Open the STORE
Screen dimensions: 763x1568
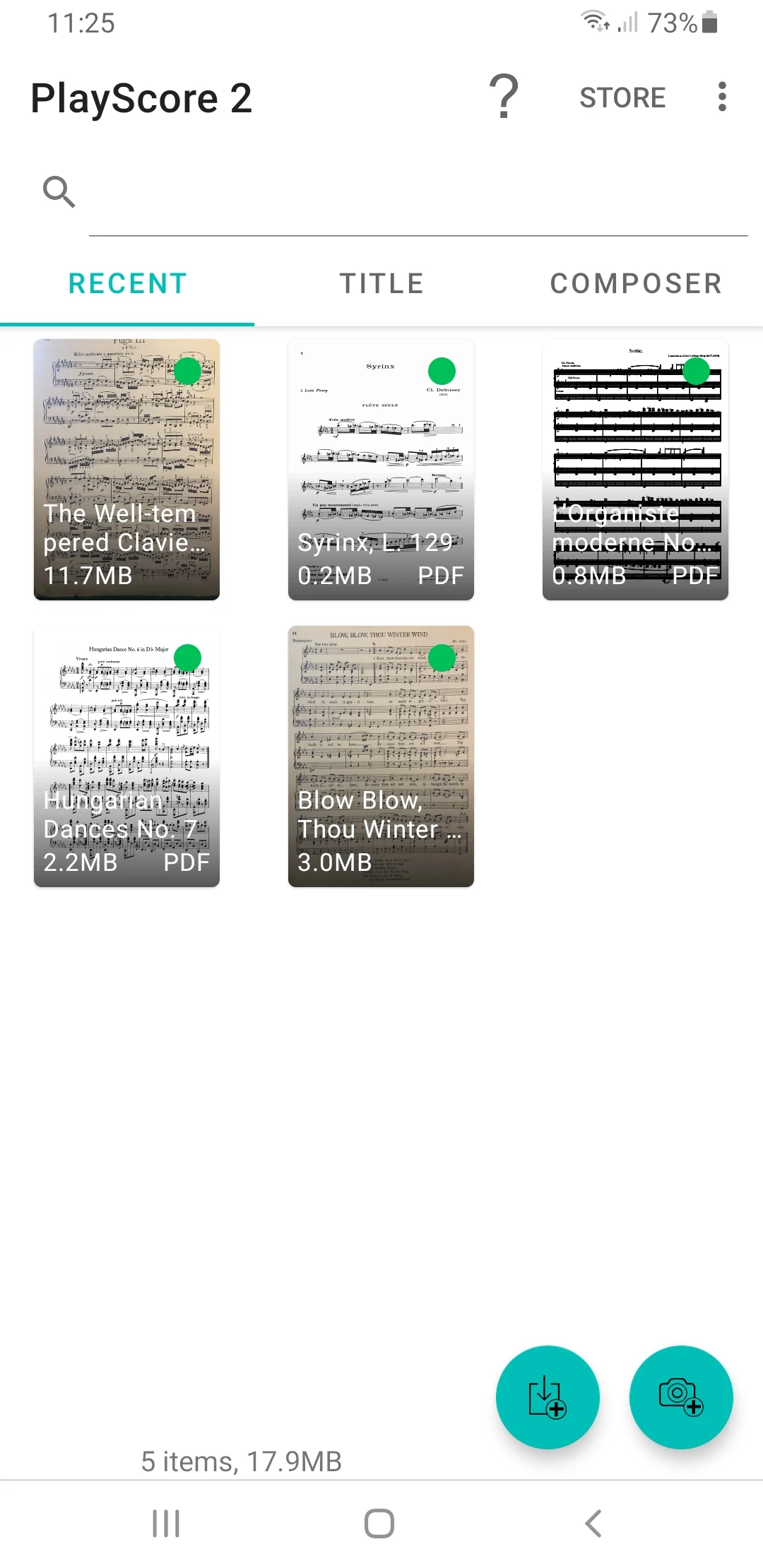622,97
